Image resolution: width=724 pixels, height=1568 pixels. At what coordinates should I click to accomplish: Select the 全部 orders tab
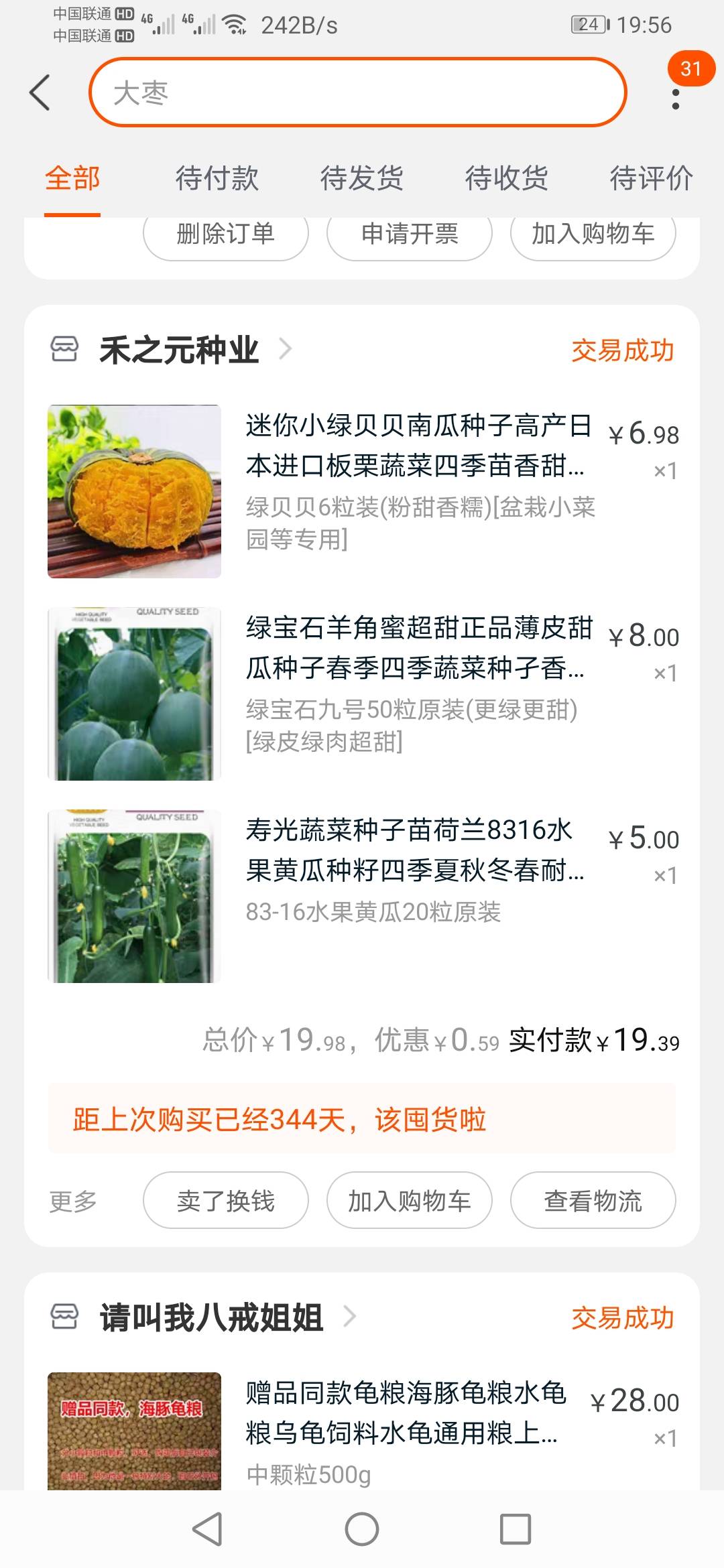pos(72,178)
